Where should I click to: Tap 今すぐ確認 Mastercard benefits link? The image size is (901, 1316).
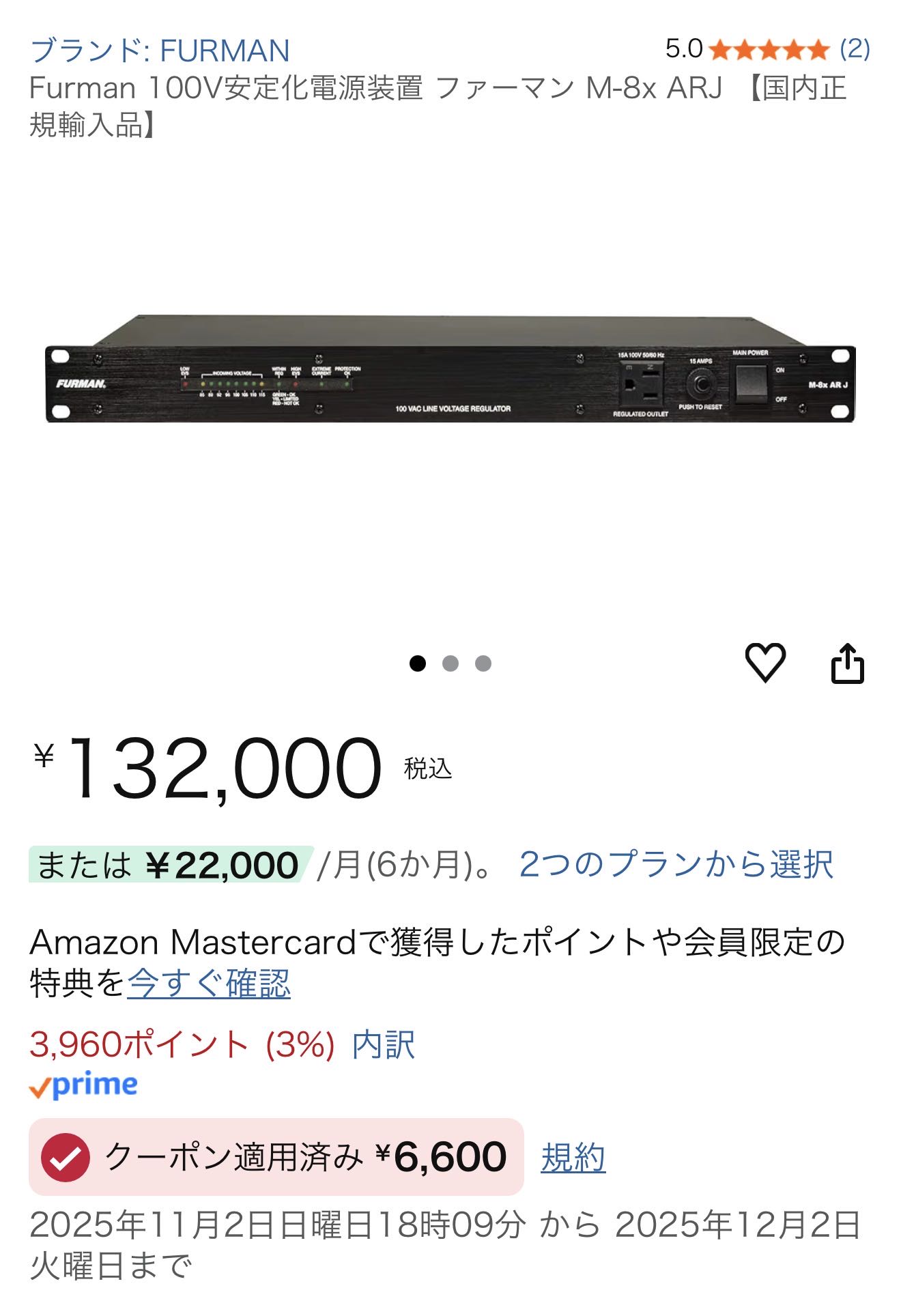click(x=209, y=984)
